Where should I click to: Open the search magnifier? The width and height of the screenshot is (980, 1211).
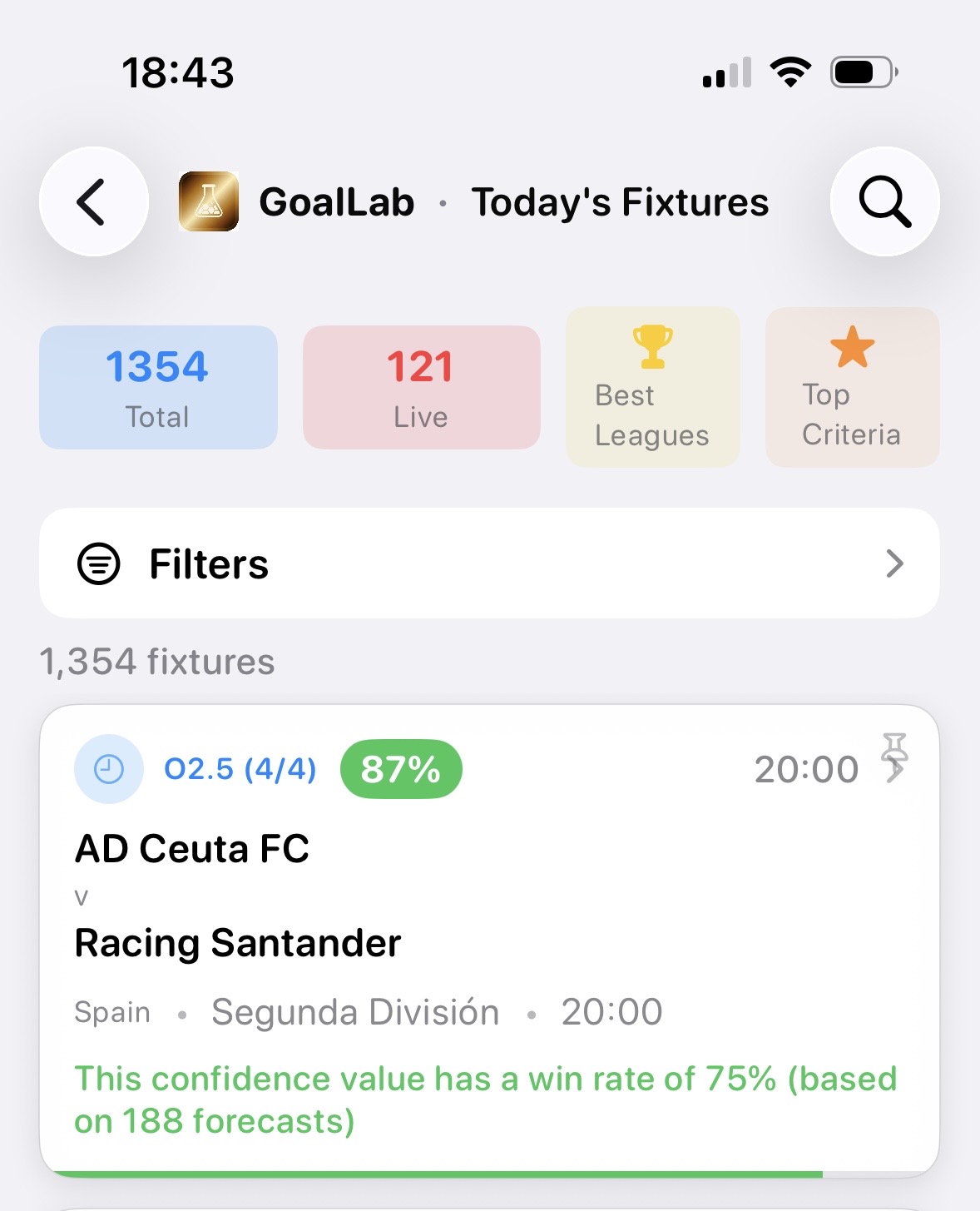[884, 201]
